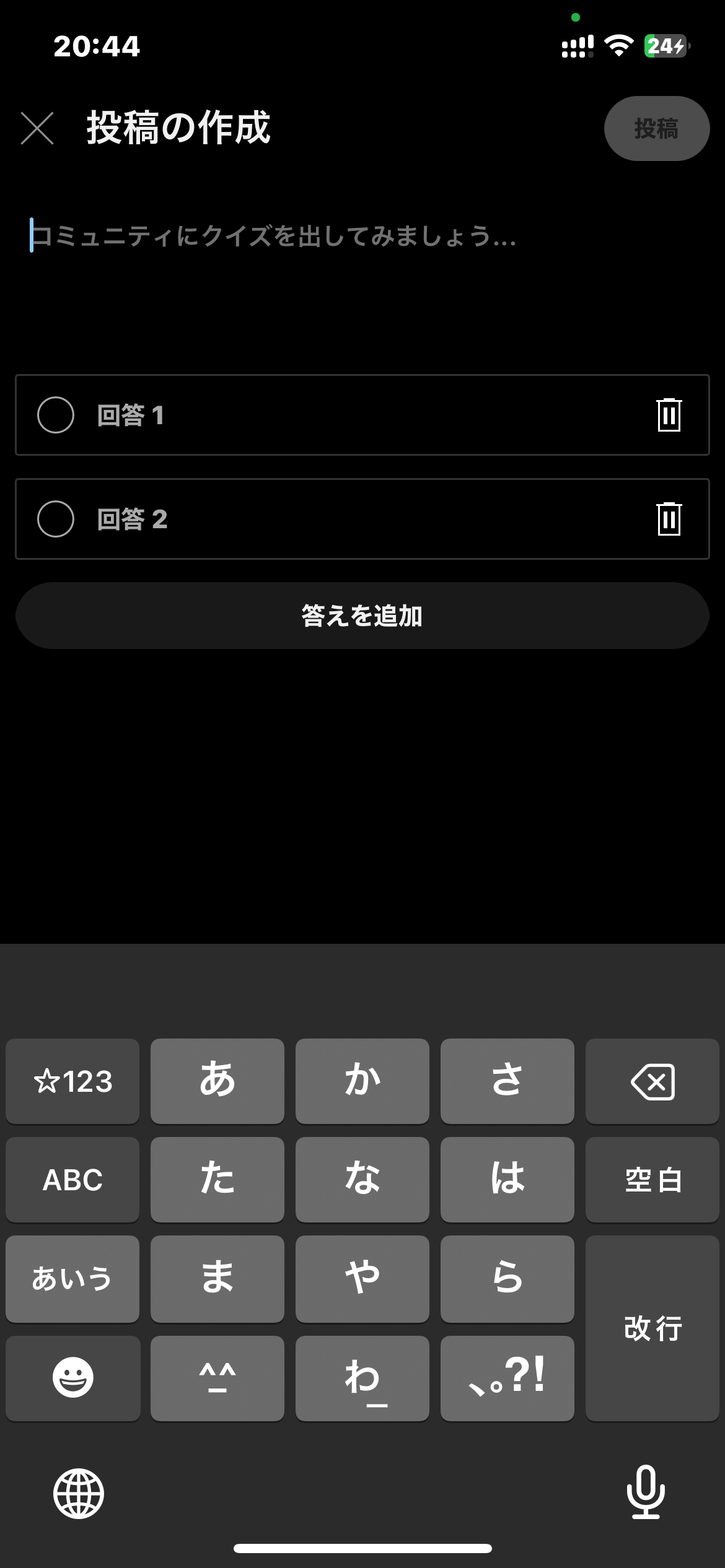Switch to numbers with the ☆123 key
Screen dimensions: 725x1568
pyautogui.click(x=72, y=1081)
